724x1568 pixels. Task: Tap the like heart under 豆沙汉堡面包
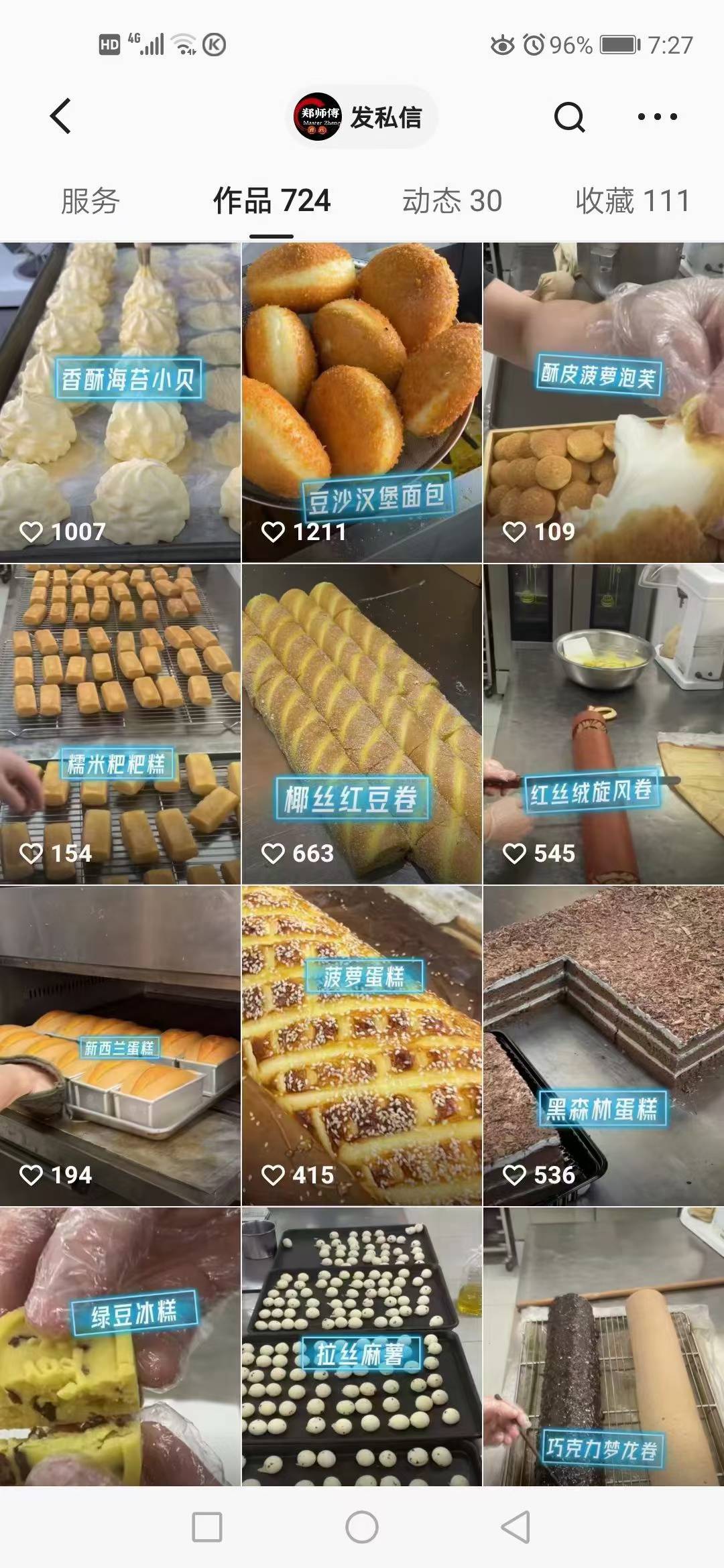point(274,530)
